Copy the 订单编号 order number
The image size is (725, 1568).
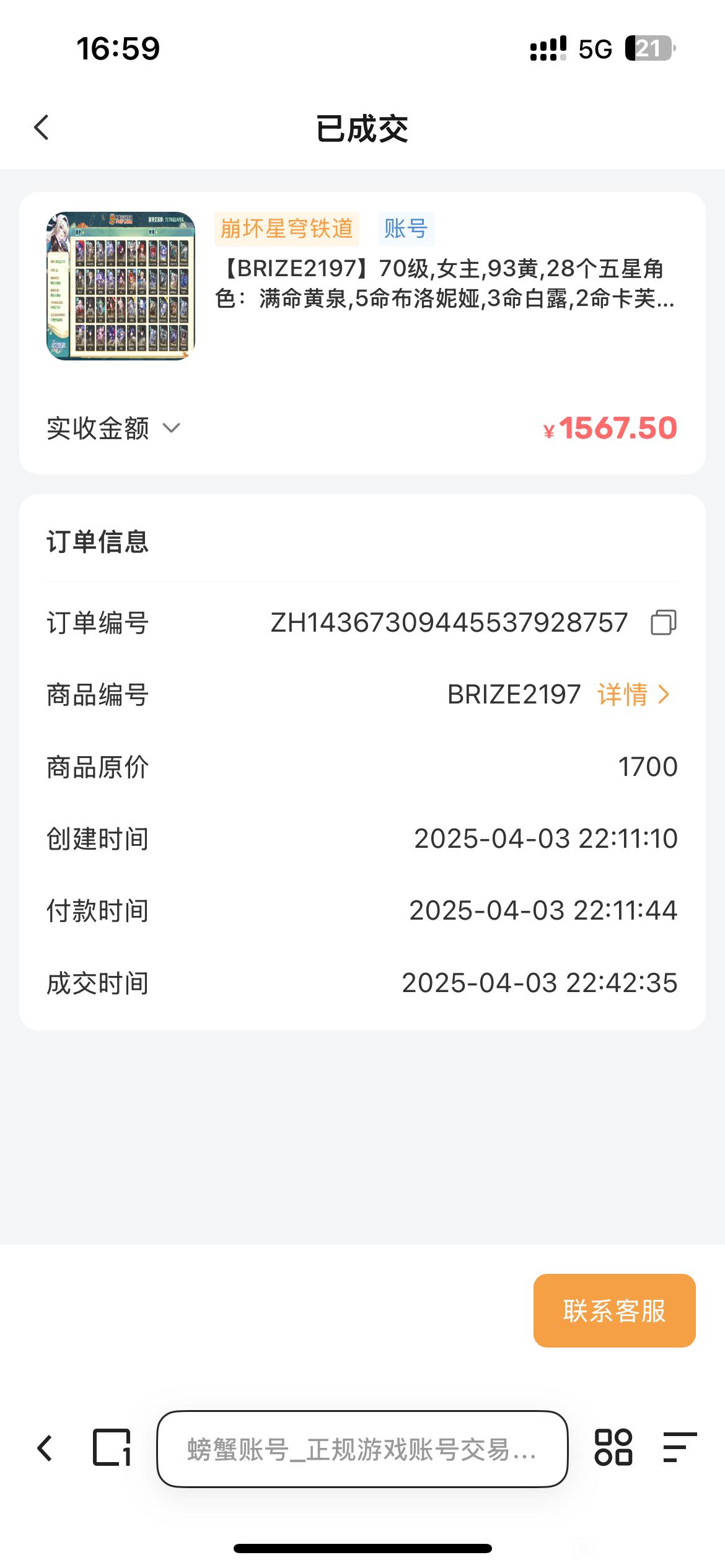663,622
